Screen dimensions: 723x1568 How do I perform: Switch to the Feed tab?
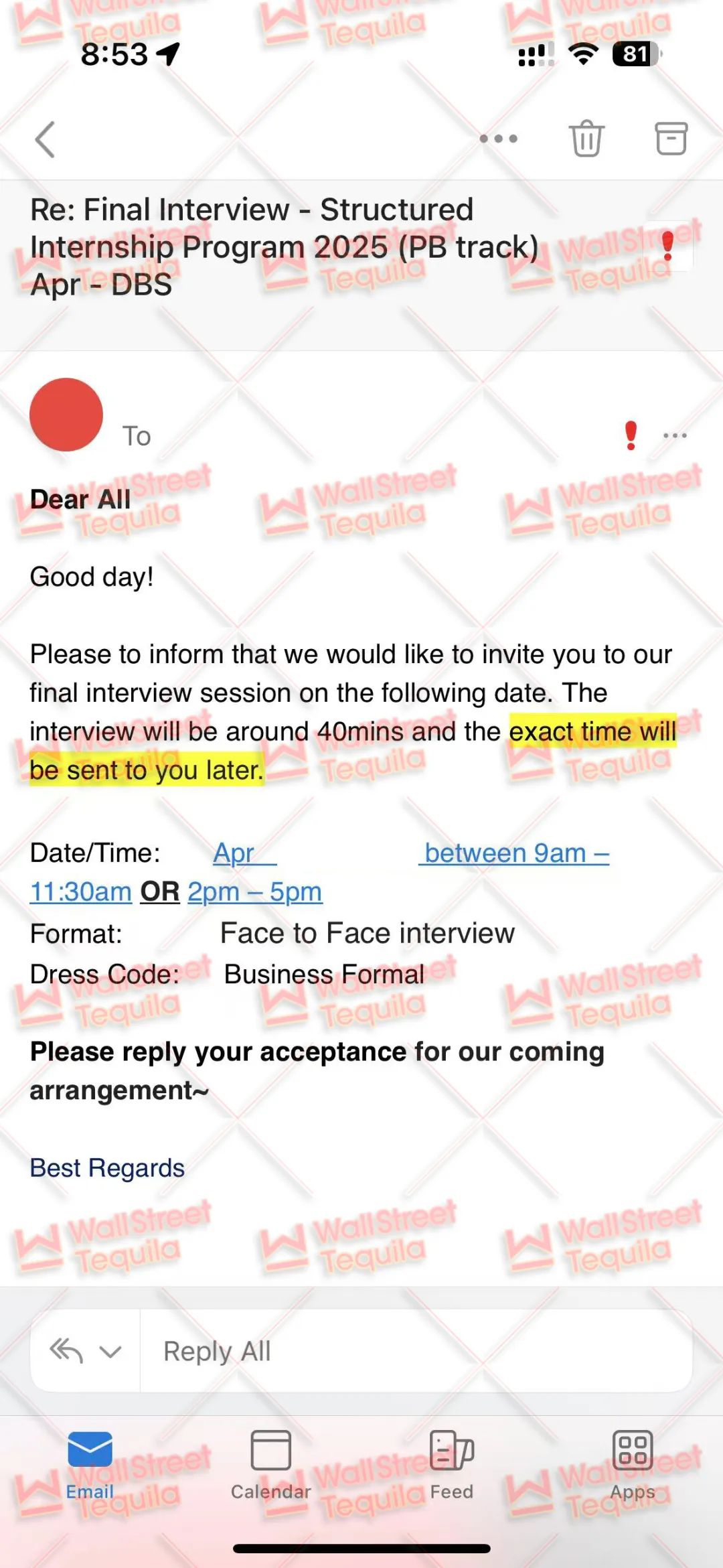(x=452, y=1466)
